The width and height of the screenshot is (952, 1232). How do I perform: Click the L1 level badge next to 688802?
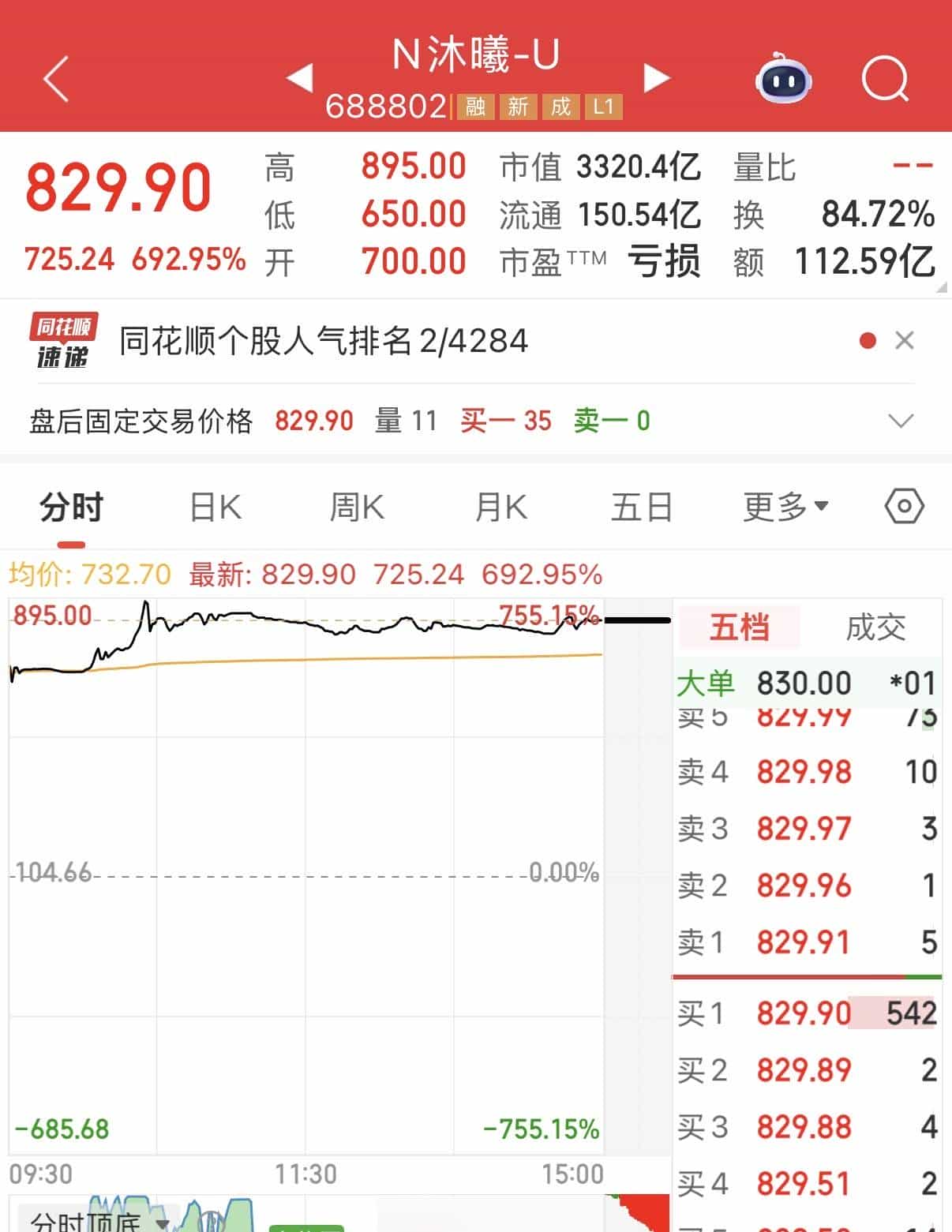[602, 107]
